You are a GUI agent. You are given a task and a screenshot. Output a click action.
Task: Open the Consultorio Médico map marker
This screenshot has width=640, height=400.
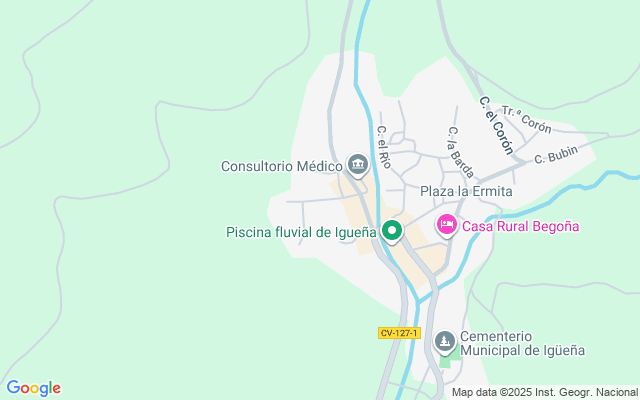(358, 164)
